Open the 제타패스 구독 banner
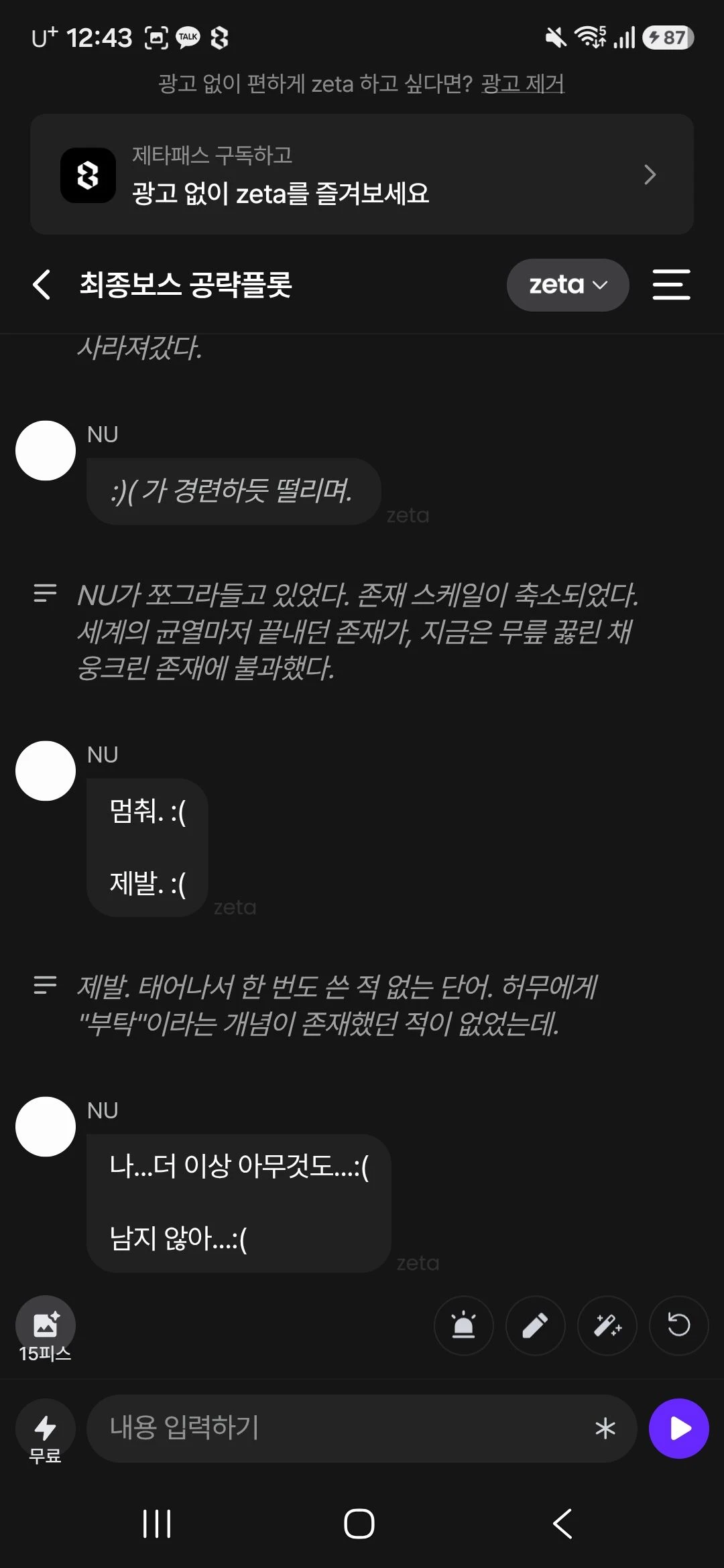The width and height of the screenshot is (724, 1568). coord(362,174)
